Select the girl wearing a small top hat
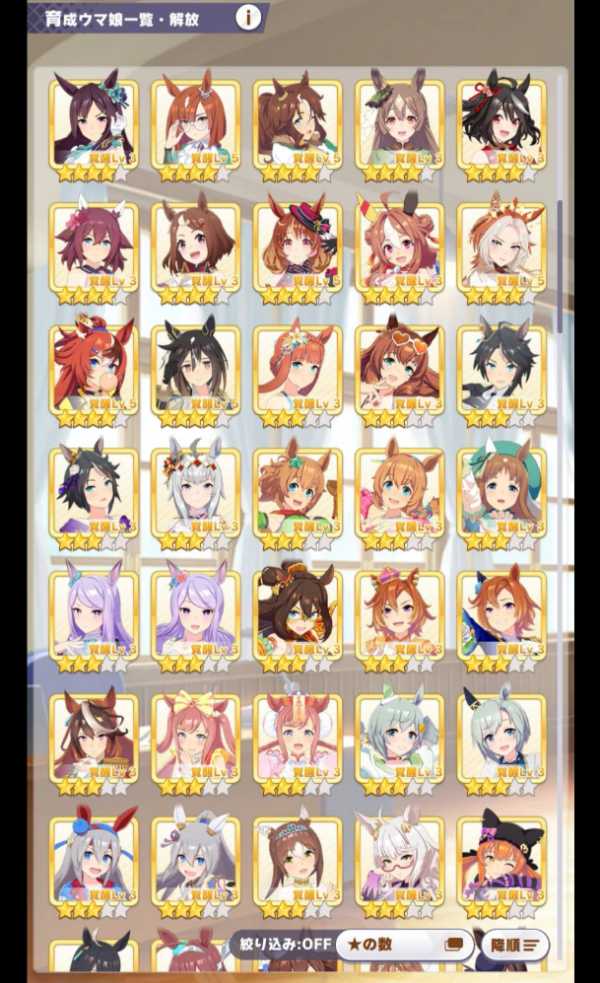600x983 pixels. coord(297,246)
